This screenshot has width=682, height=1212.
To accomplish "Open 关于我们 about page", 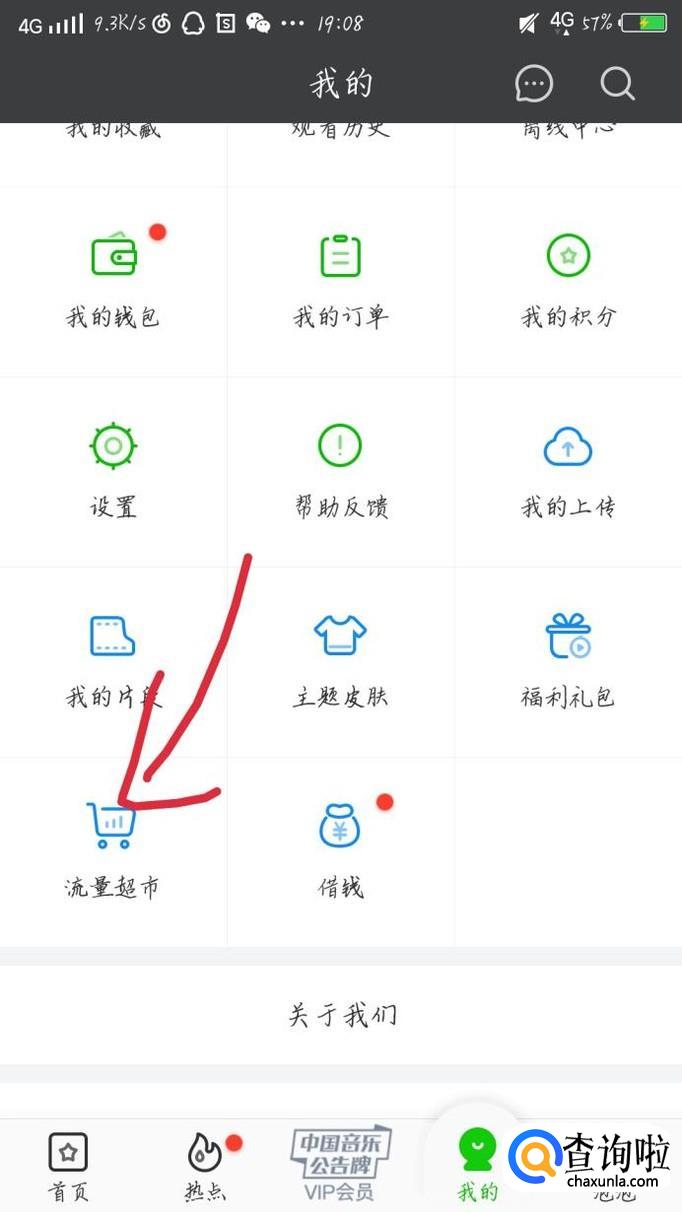I will pos(341,1015).
